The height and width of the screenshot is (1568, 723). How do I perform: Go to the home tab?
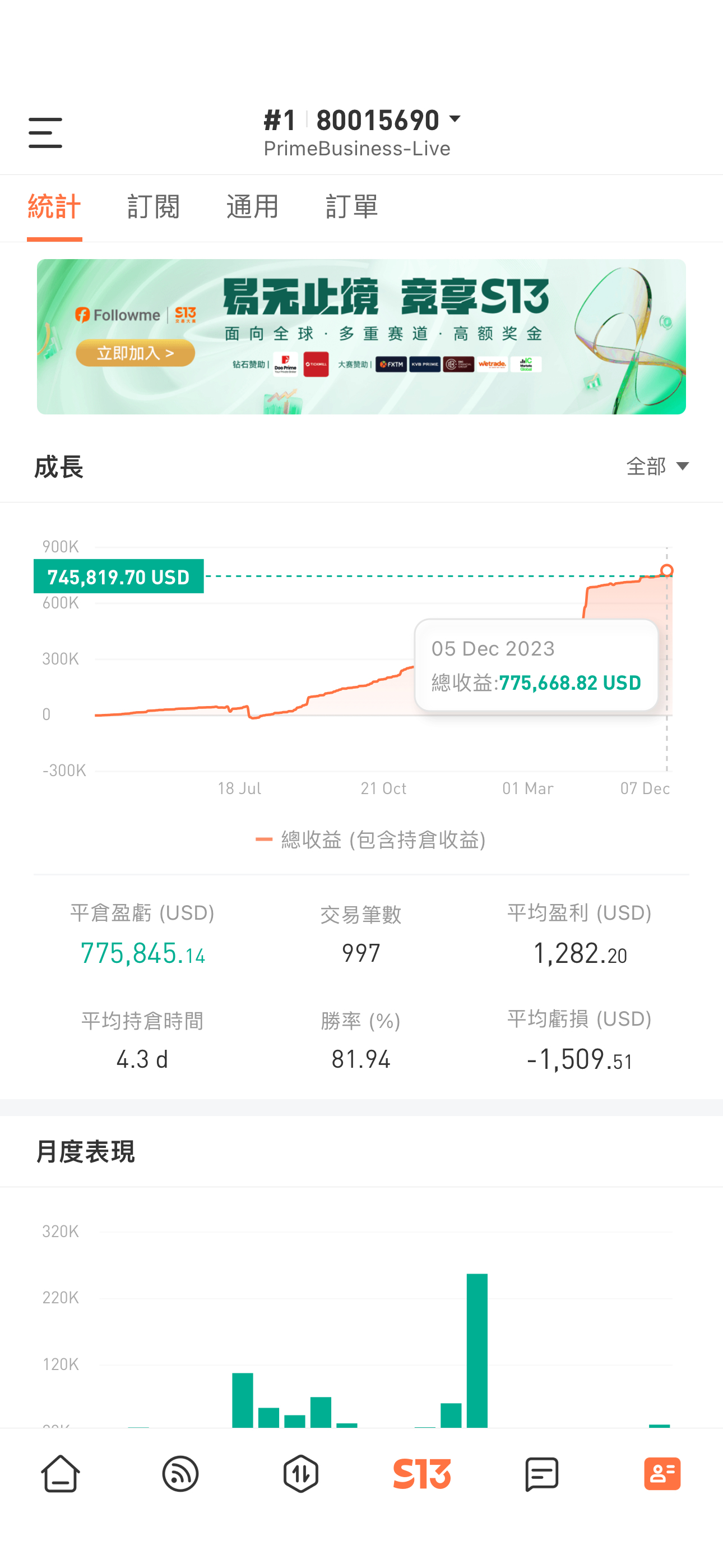61,1474
